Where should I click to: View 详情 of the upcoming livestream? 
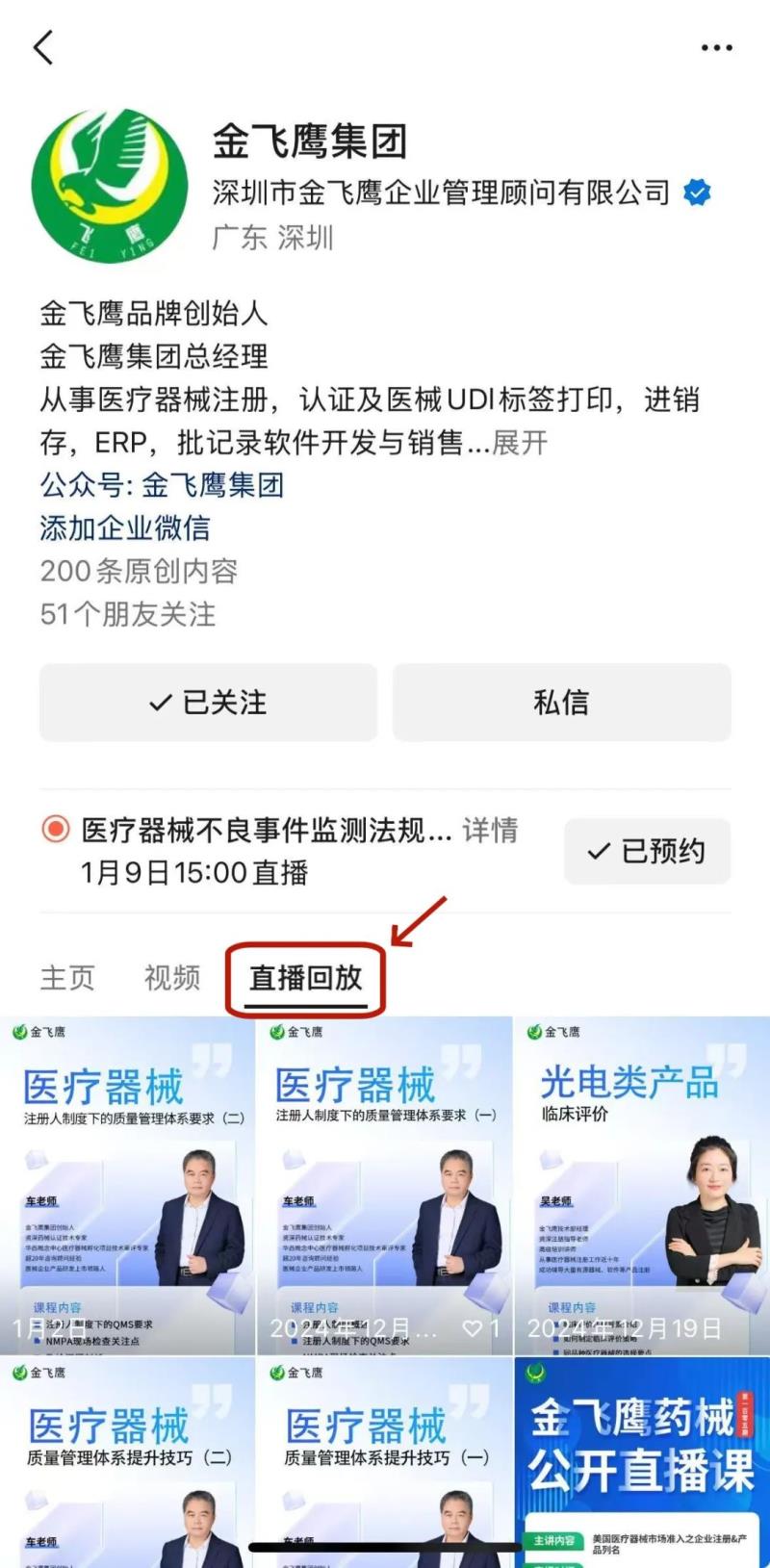click(490, 830)
